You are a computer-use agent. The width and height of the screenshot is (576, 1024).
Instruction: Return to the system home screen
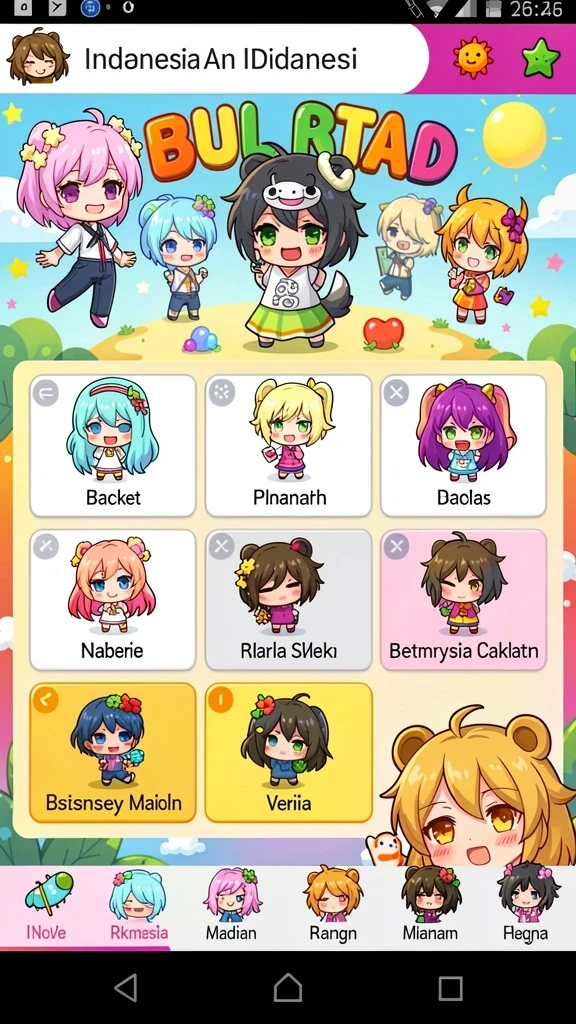[x=288, y=987]
